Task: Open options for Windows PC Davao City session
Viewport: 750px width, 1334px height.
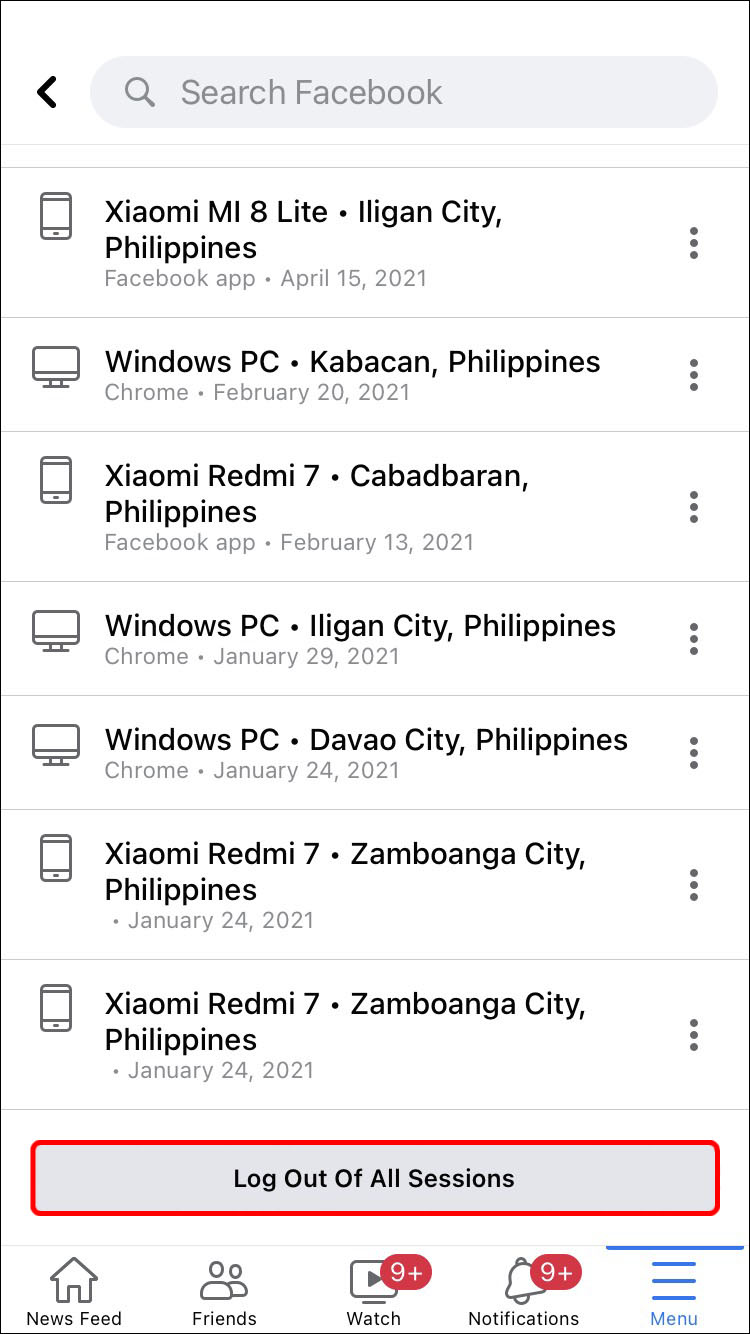Action: pos(693,753)
